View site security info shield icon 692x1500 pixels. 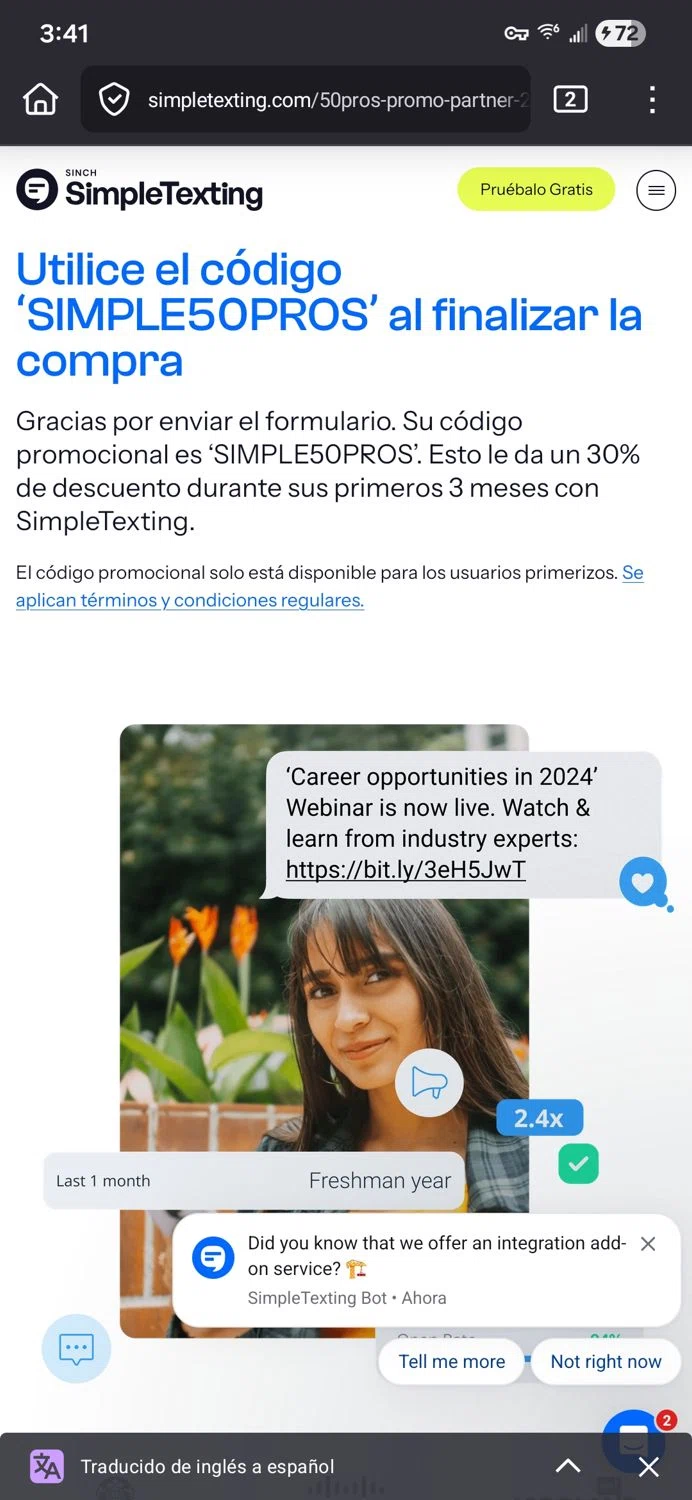[114, 99]
